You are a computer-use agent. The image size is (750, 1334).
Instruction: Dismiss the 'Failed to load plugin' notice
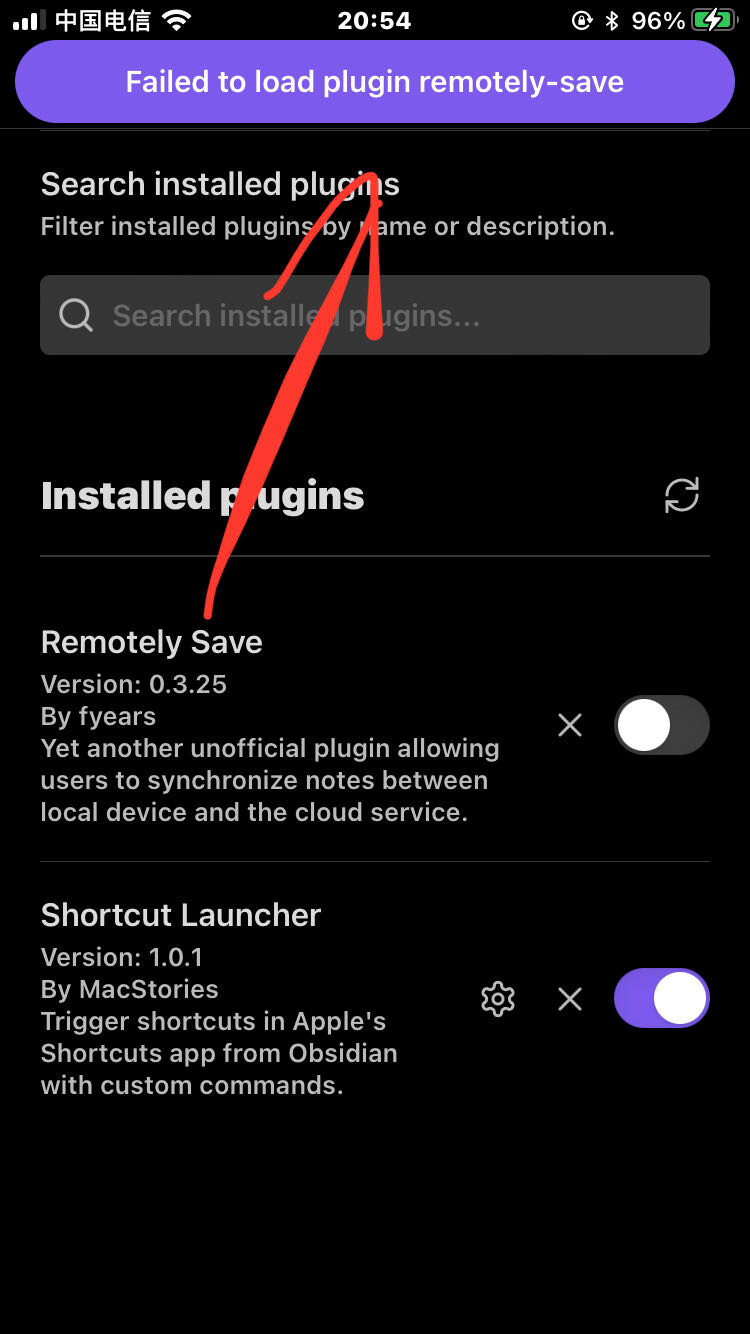(375, 82)
